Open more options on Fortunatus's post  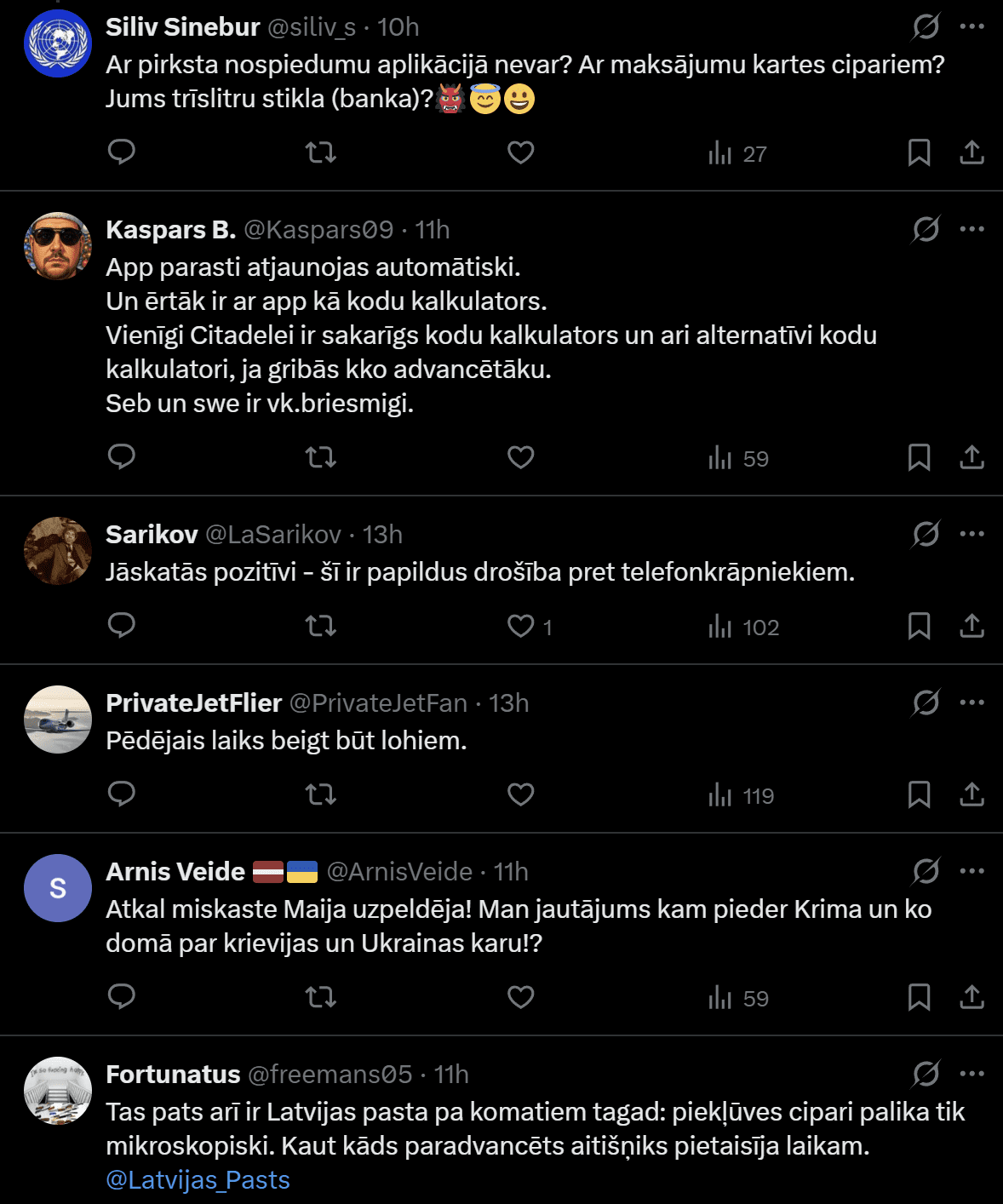tap(971, 1074)
